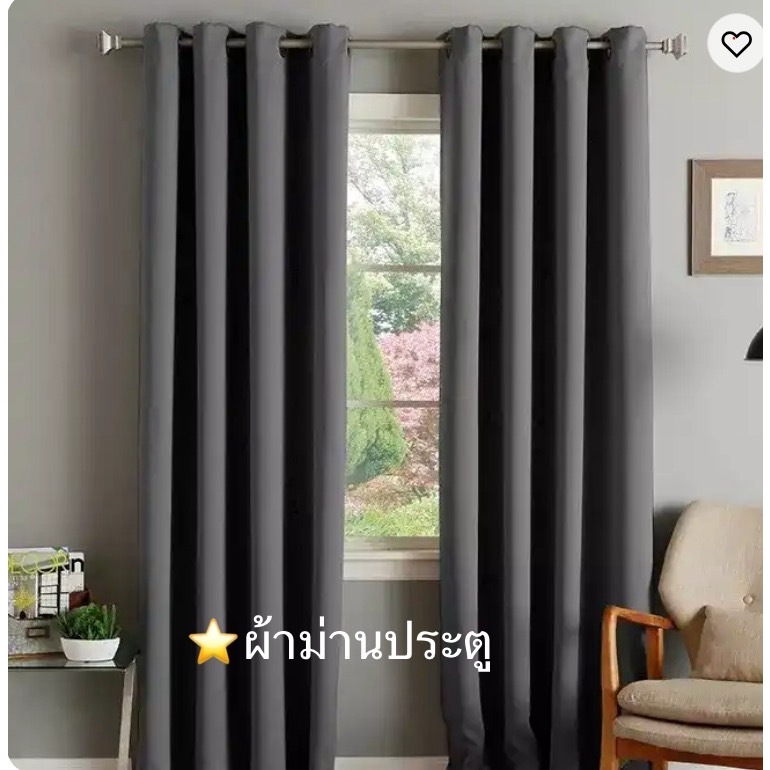Image resolution: width=770 pixels, height=770 pixels.
Task: Open the ผ้าม่านประตู curtain product image
Action: [x=385, y=385]
